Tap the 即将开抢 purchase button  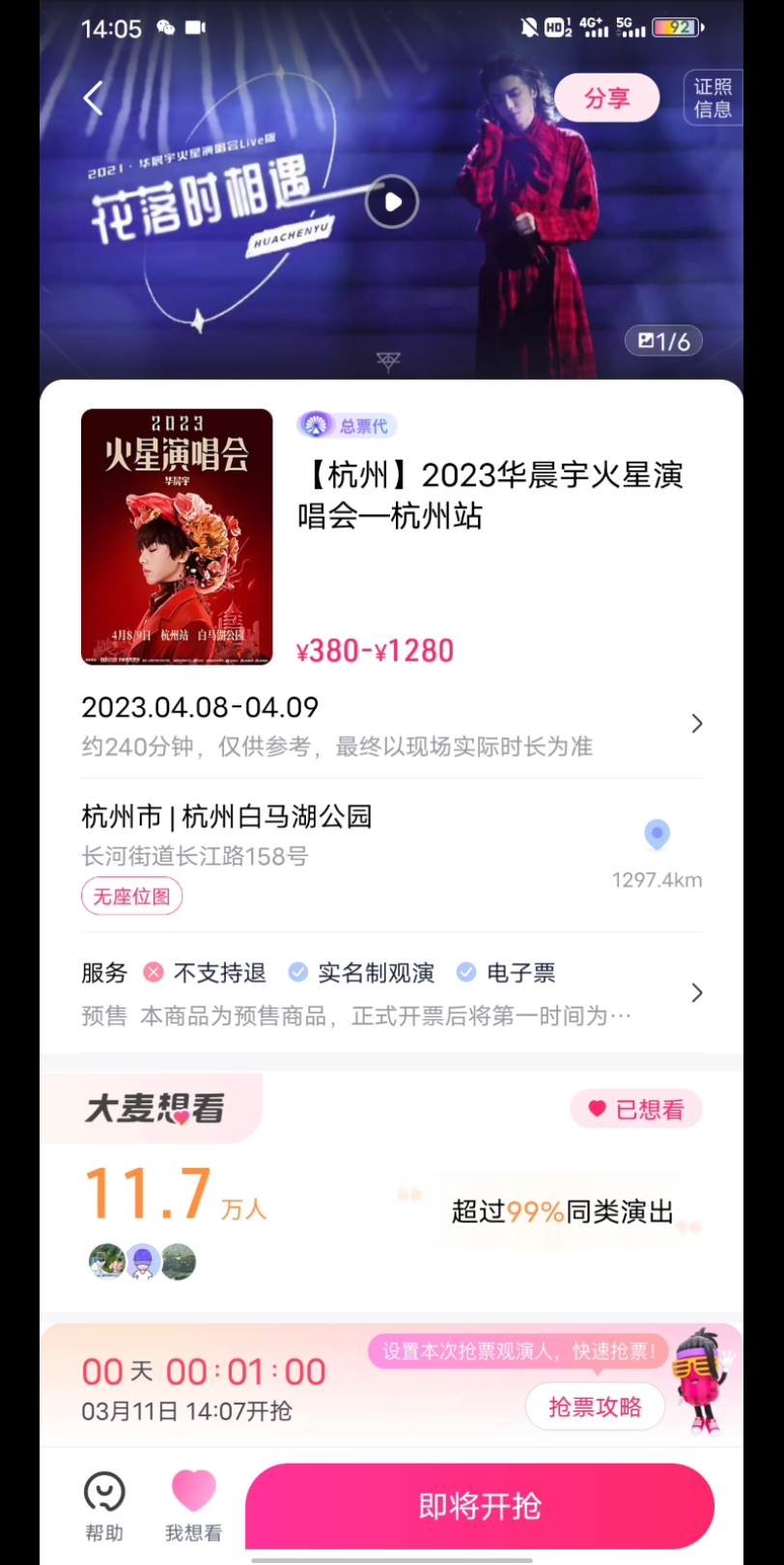[480, 1504]
